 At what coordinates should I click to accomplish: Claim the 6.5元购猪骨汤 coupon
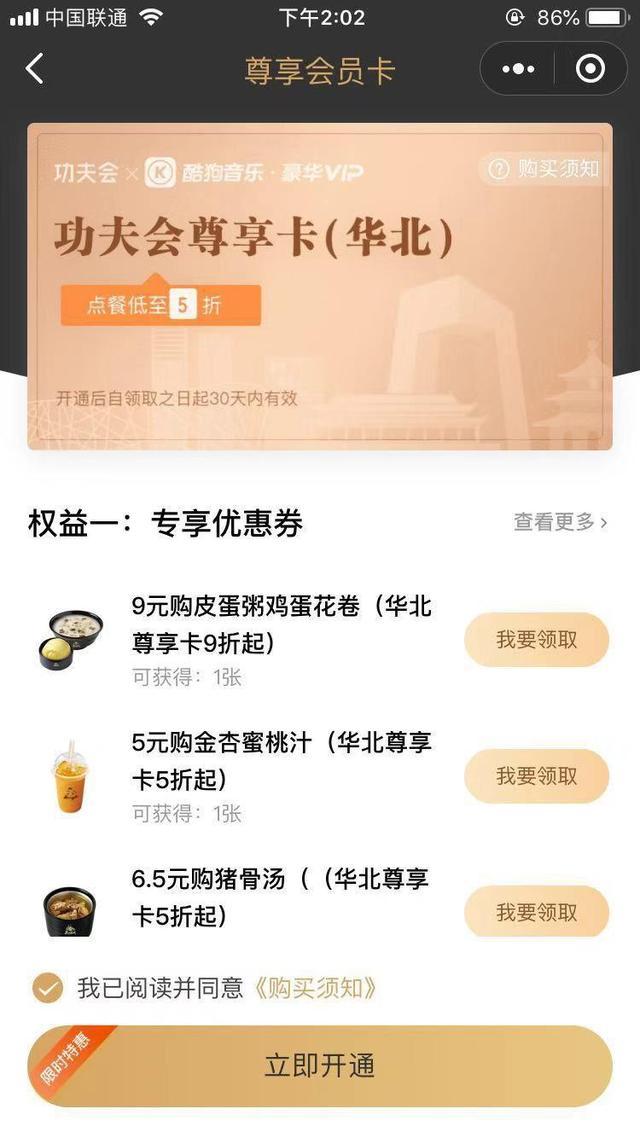(537, 912)
